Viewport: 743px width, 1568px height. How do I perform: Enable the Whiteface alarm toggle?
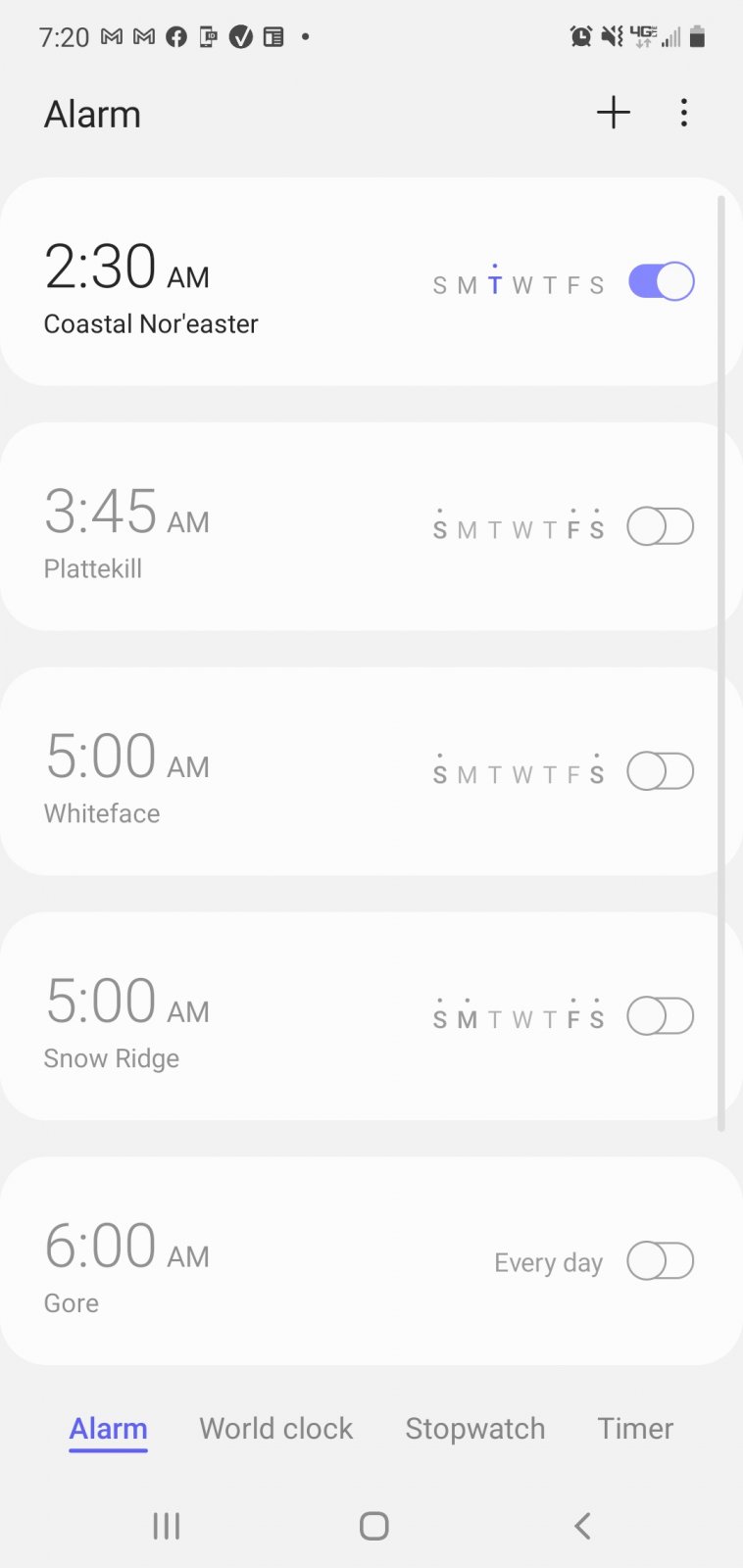[x=661, y=772]
